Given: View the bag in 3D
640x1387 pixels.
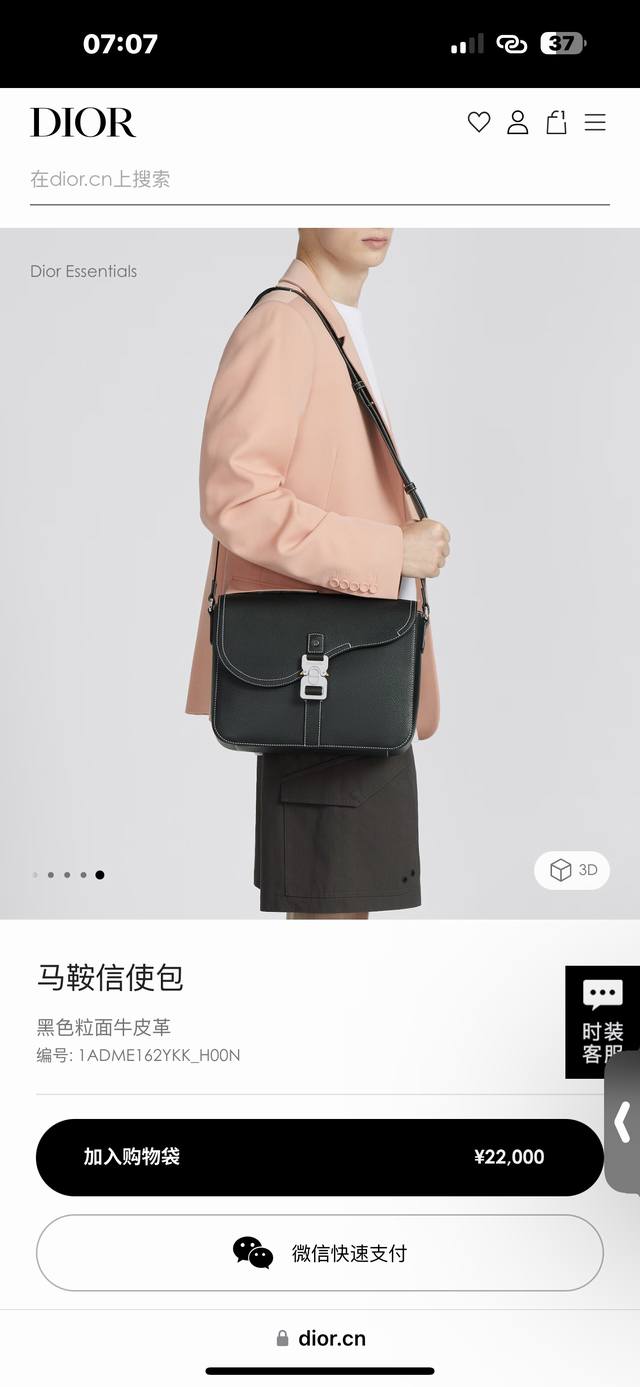Looking at the screenshot, I should 572,870.
